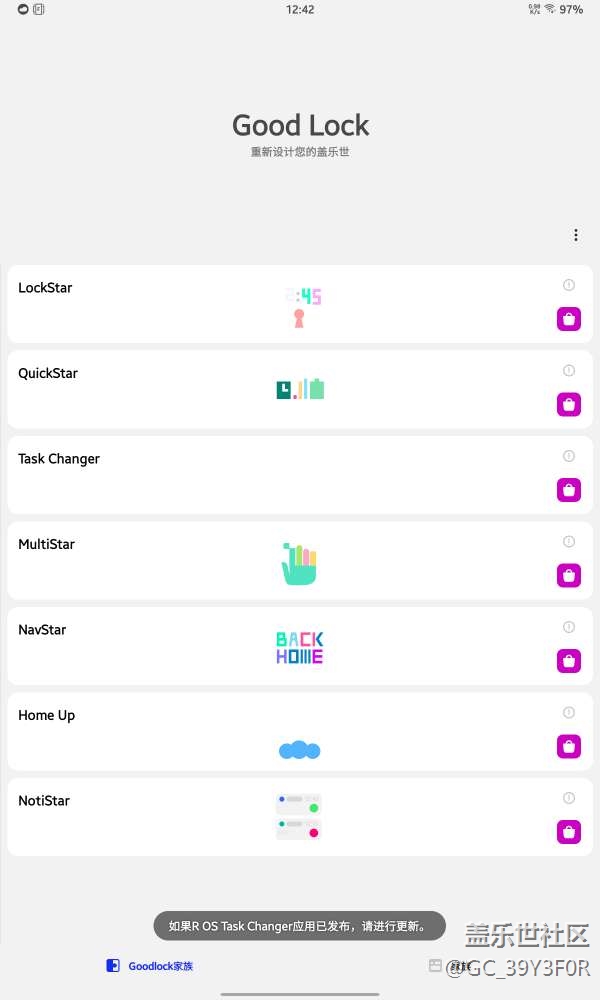Install Home Up via its bag icon
Image resolution: width=600 pixels, height=1000 pixels.
pos(569,746)
